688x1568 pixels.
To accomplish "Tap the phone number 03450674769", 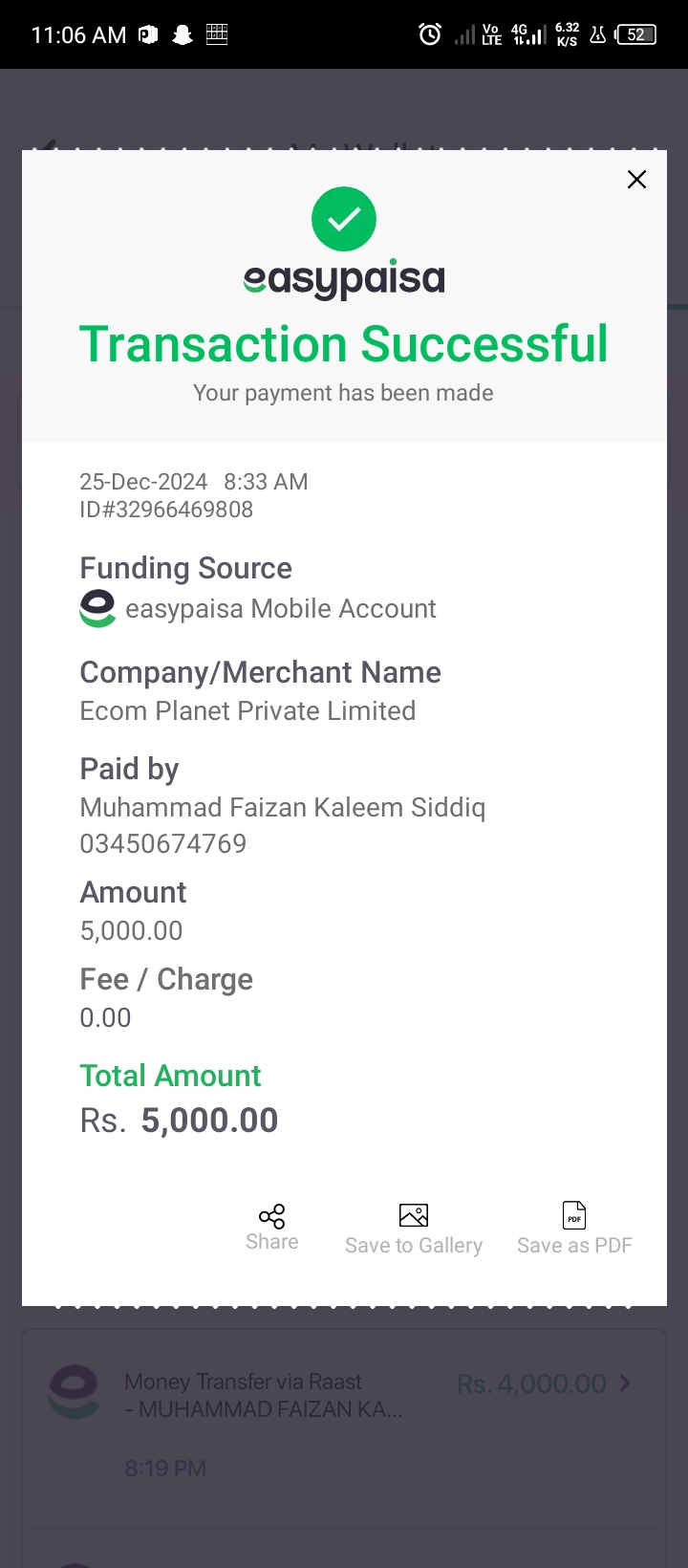I will point(162,843).
